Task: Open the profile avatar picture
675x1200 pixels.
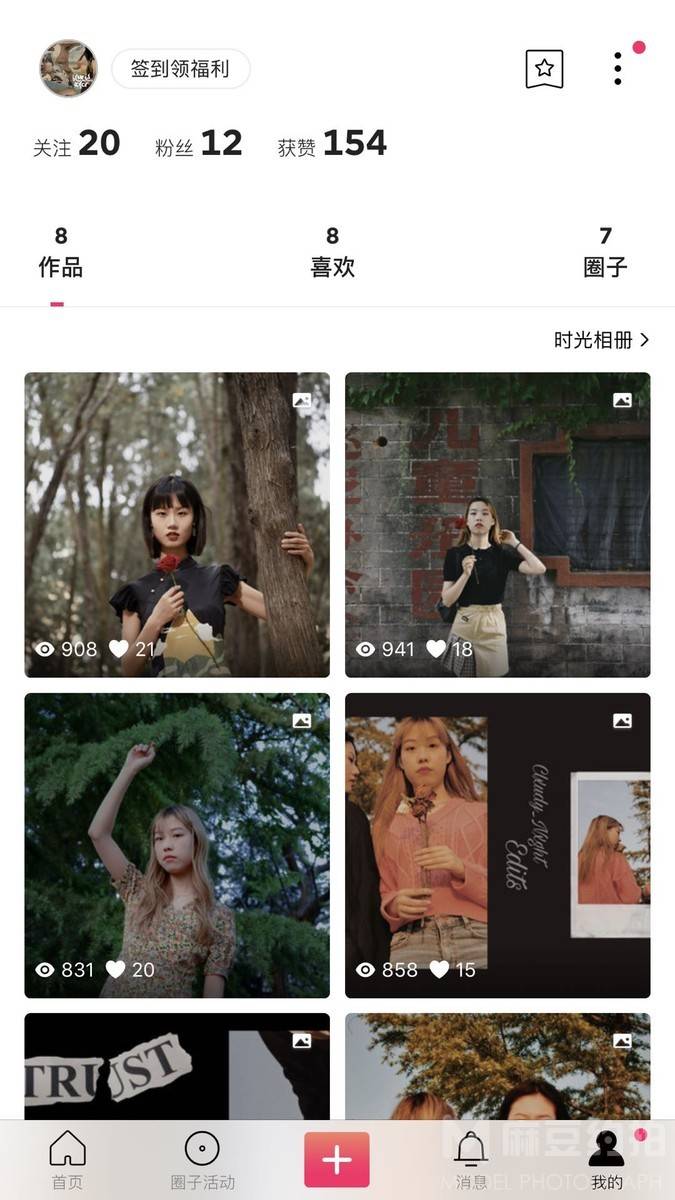Action: click(68, 69)
